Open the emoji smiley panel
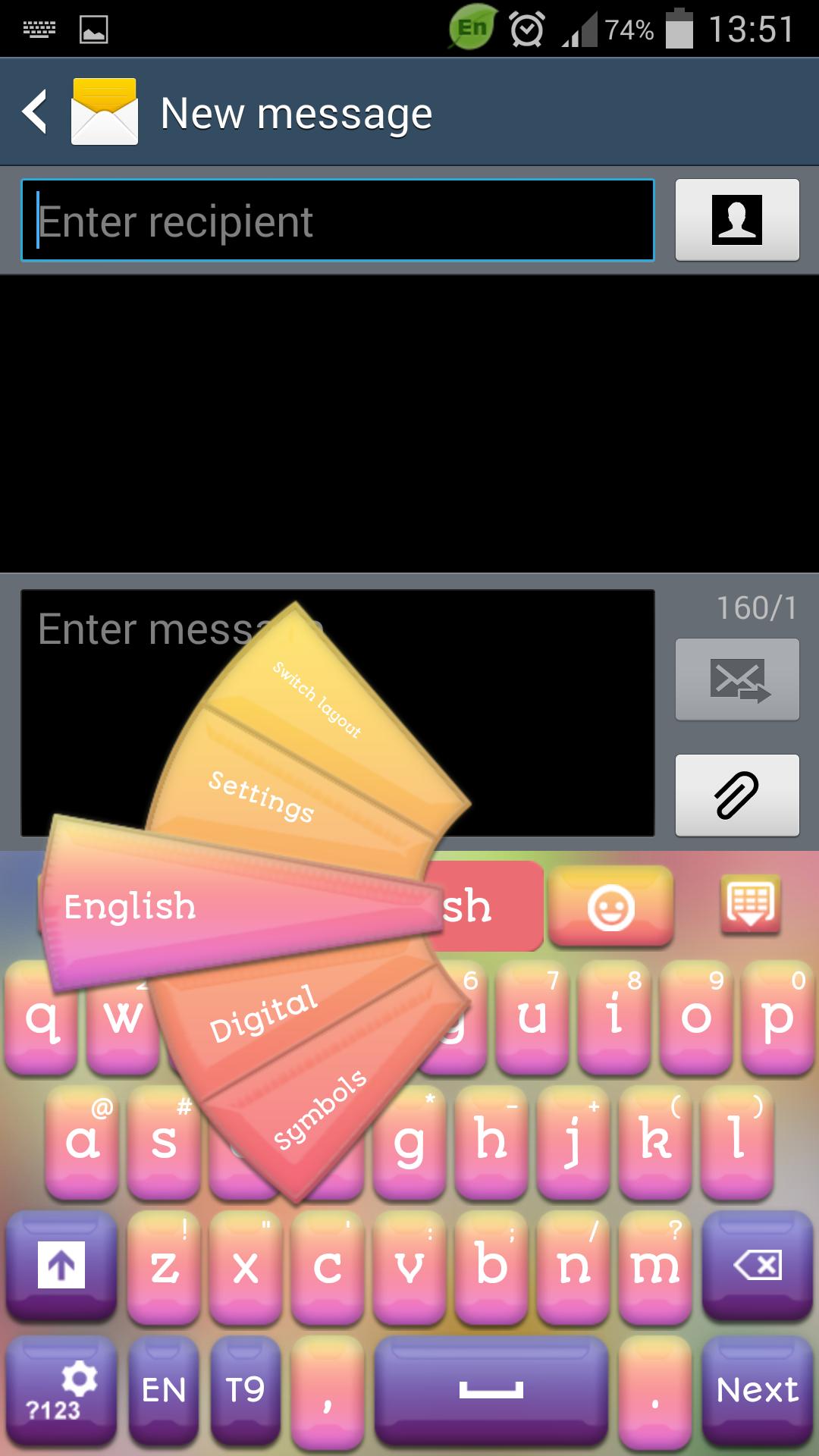Viewport: 819px width, 1456px height. tap(610, 907)
